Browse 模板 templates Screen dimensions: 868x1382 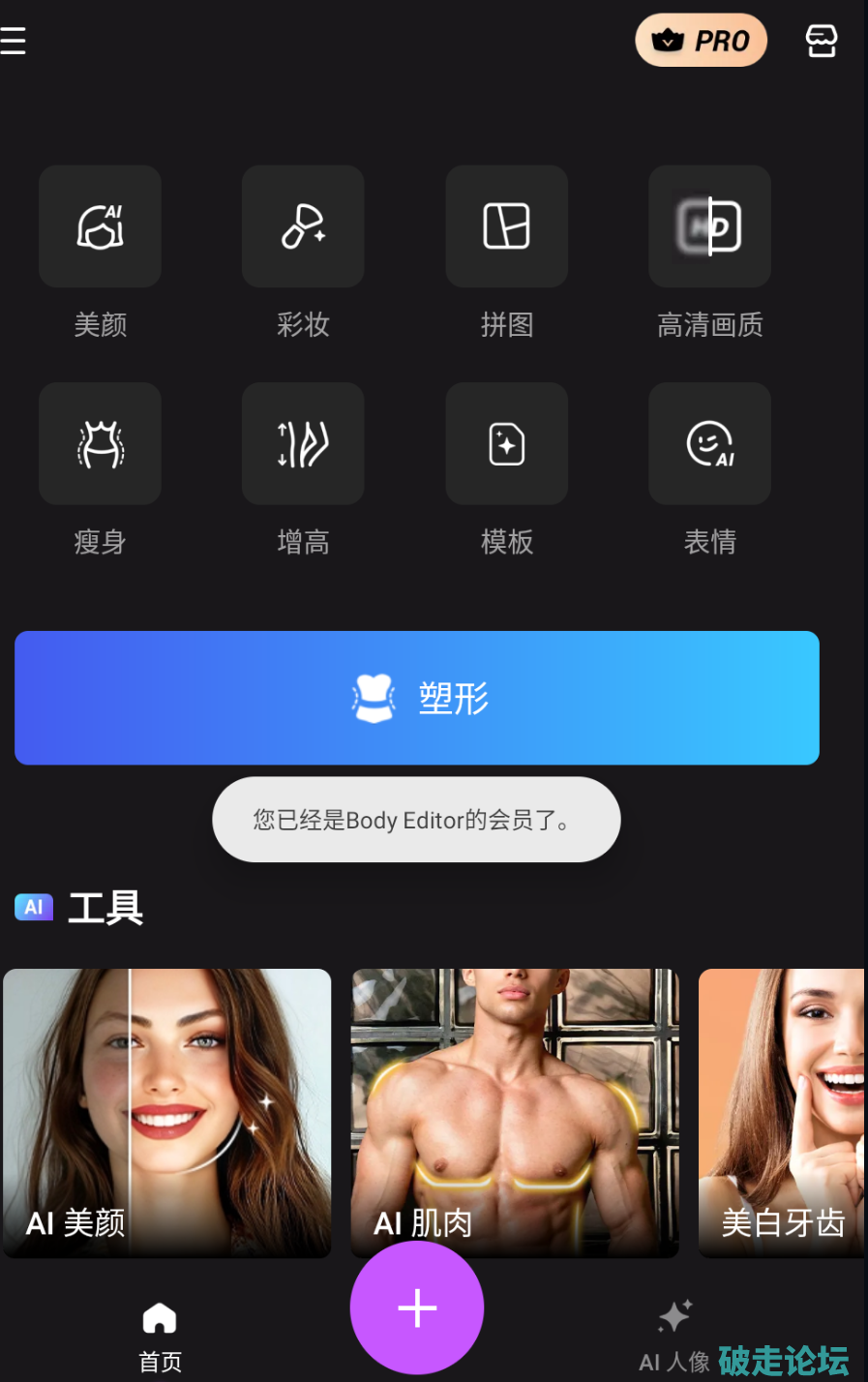coord(506,444)
